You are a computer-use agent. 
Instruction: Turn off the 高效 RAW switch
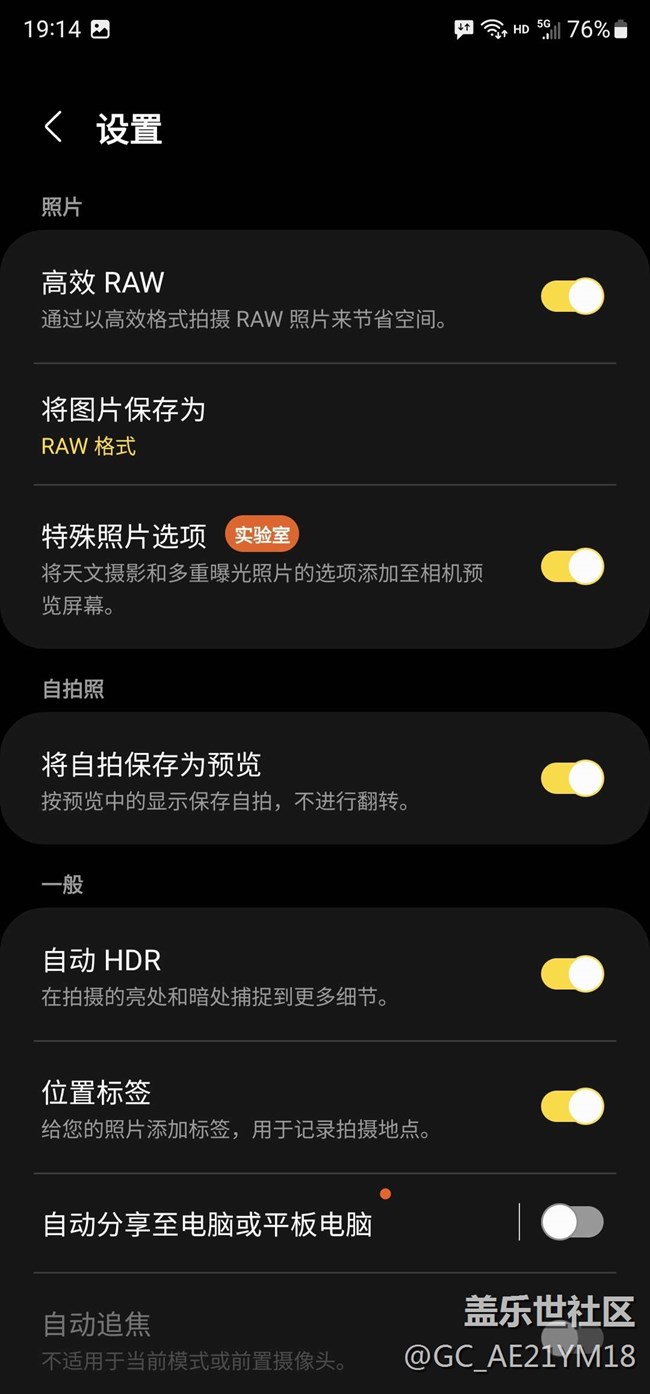point(572,297)
